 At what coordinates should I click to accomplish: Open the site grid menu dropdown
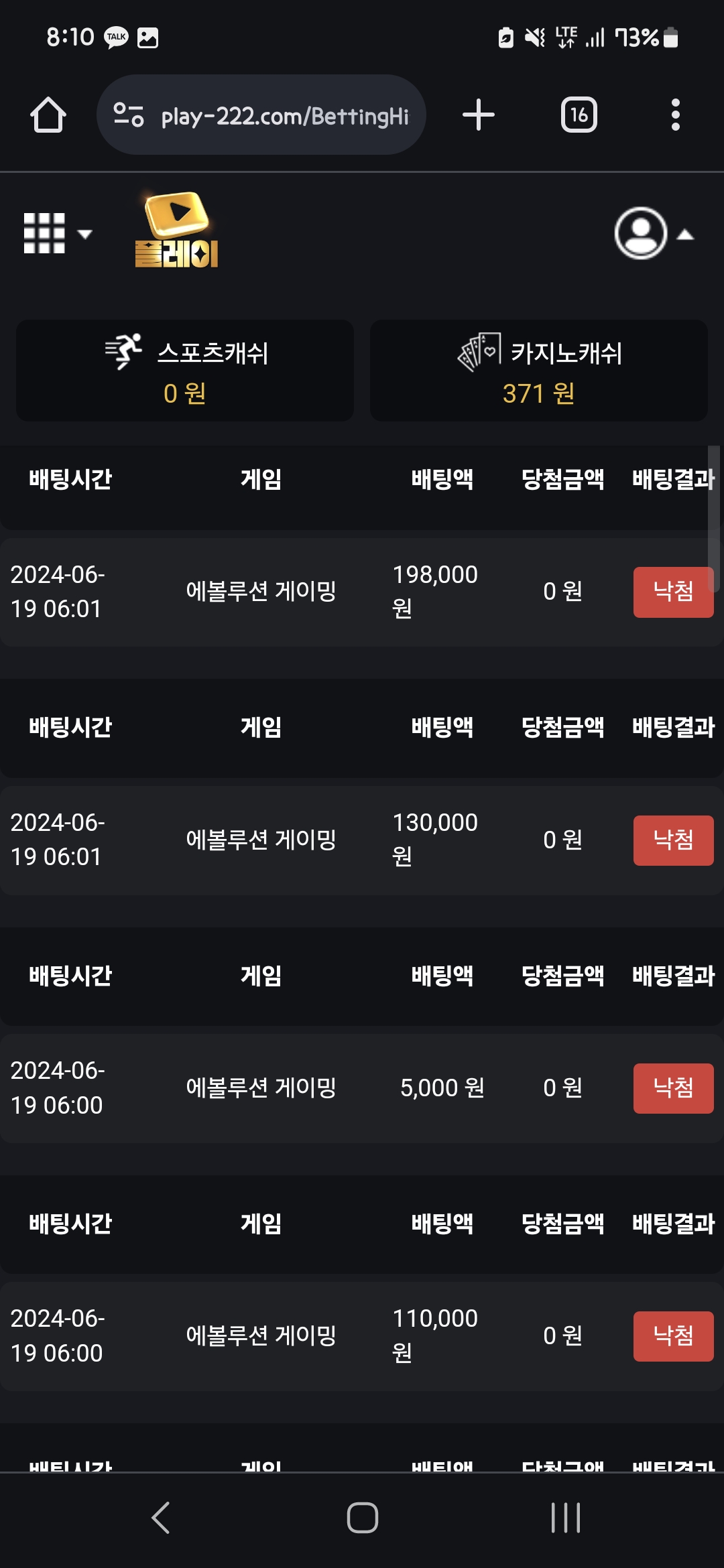click(x=58, y=234)
